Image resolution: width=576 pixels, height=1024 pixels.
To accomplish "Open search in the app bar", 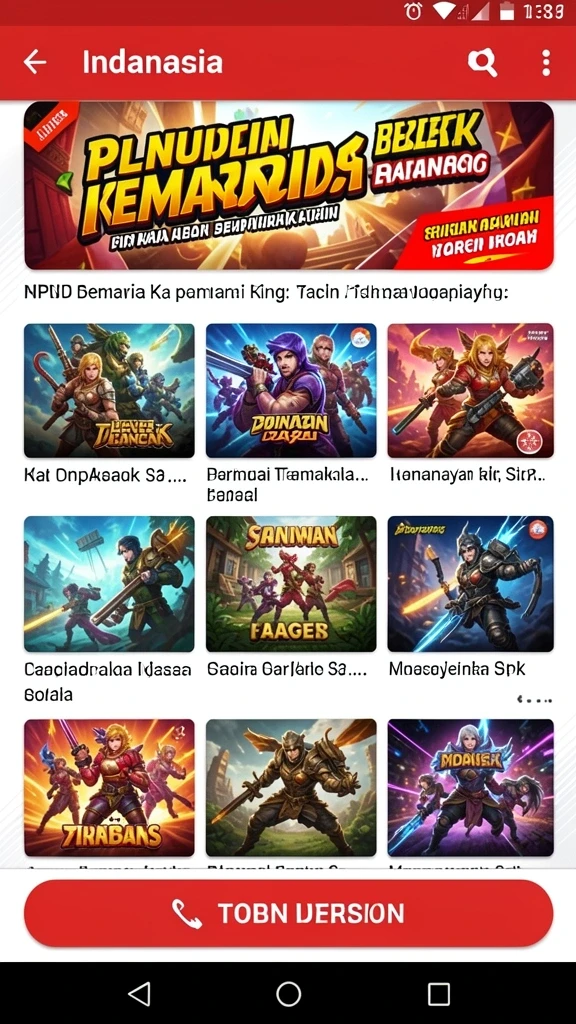I will click(x=483, y=63).
